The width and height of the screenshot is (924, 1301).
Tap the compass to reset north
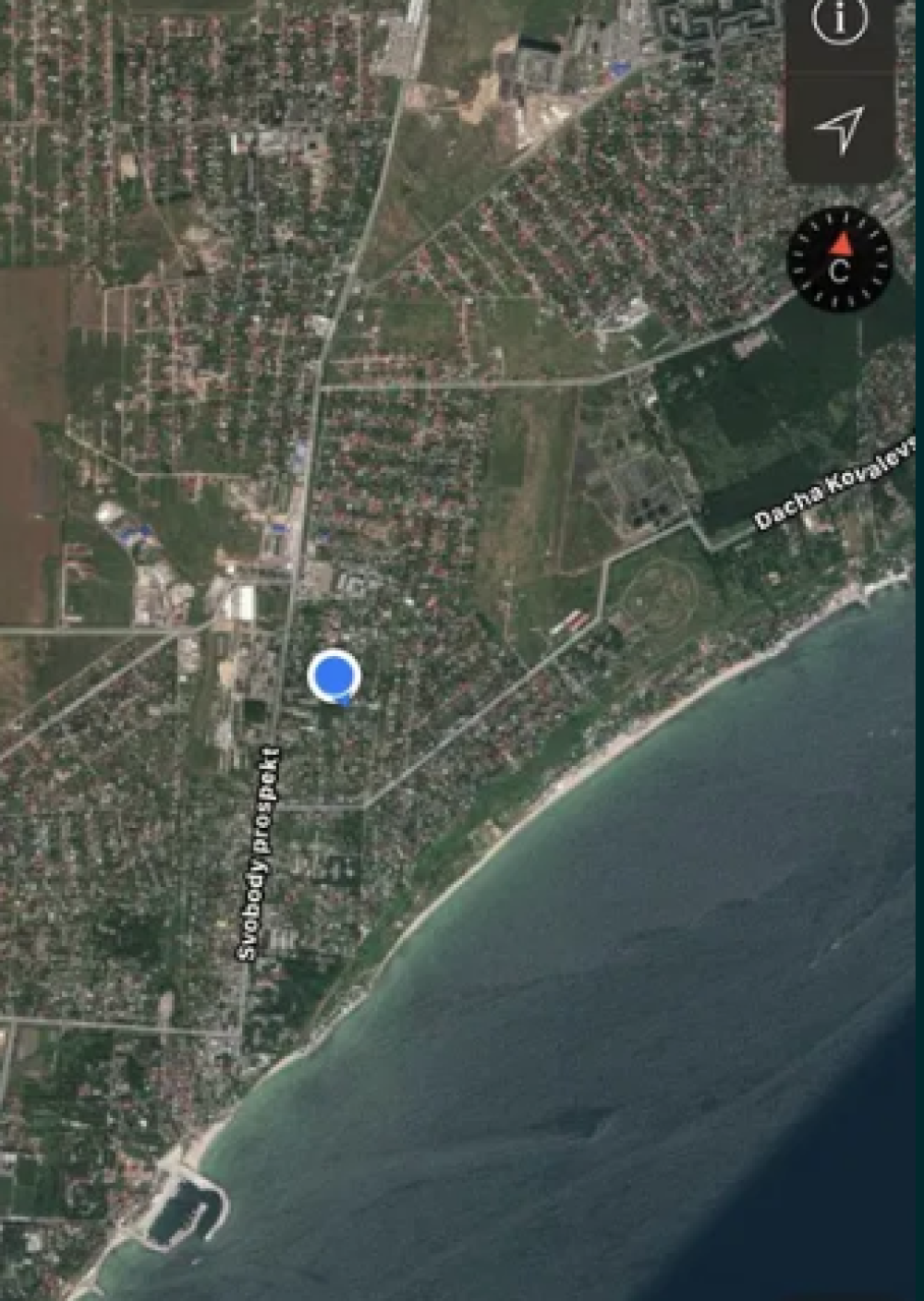839,260
